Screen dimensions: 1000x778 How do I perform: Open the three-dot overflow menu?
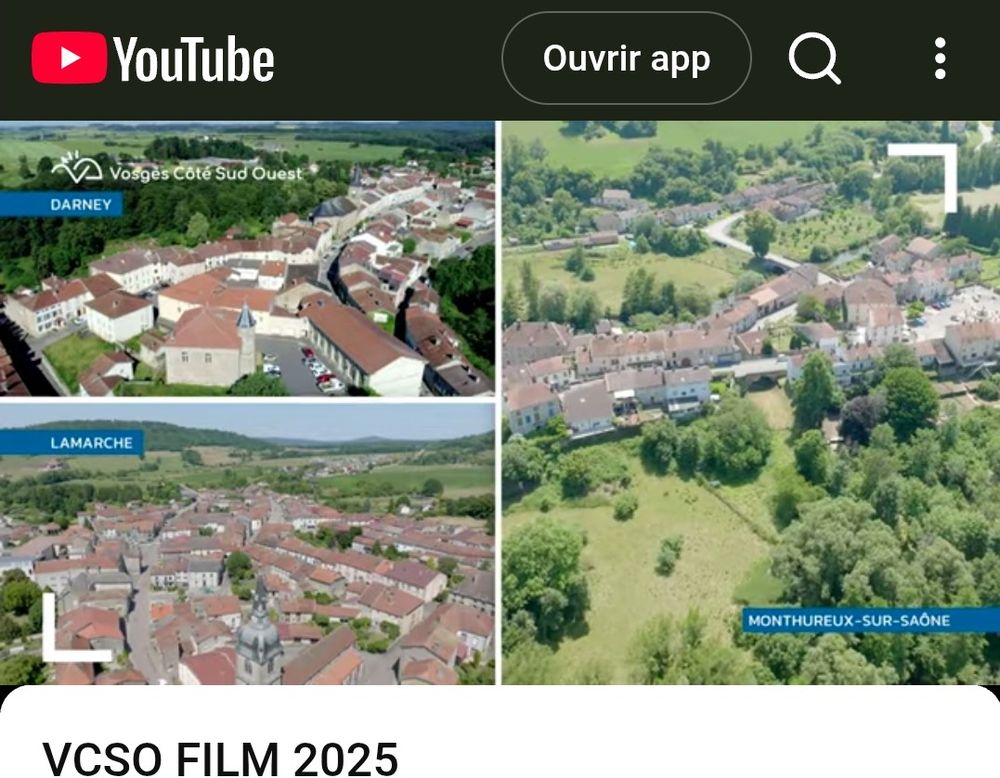pyautogui.click(x=939, y=59)
